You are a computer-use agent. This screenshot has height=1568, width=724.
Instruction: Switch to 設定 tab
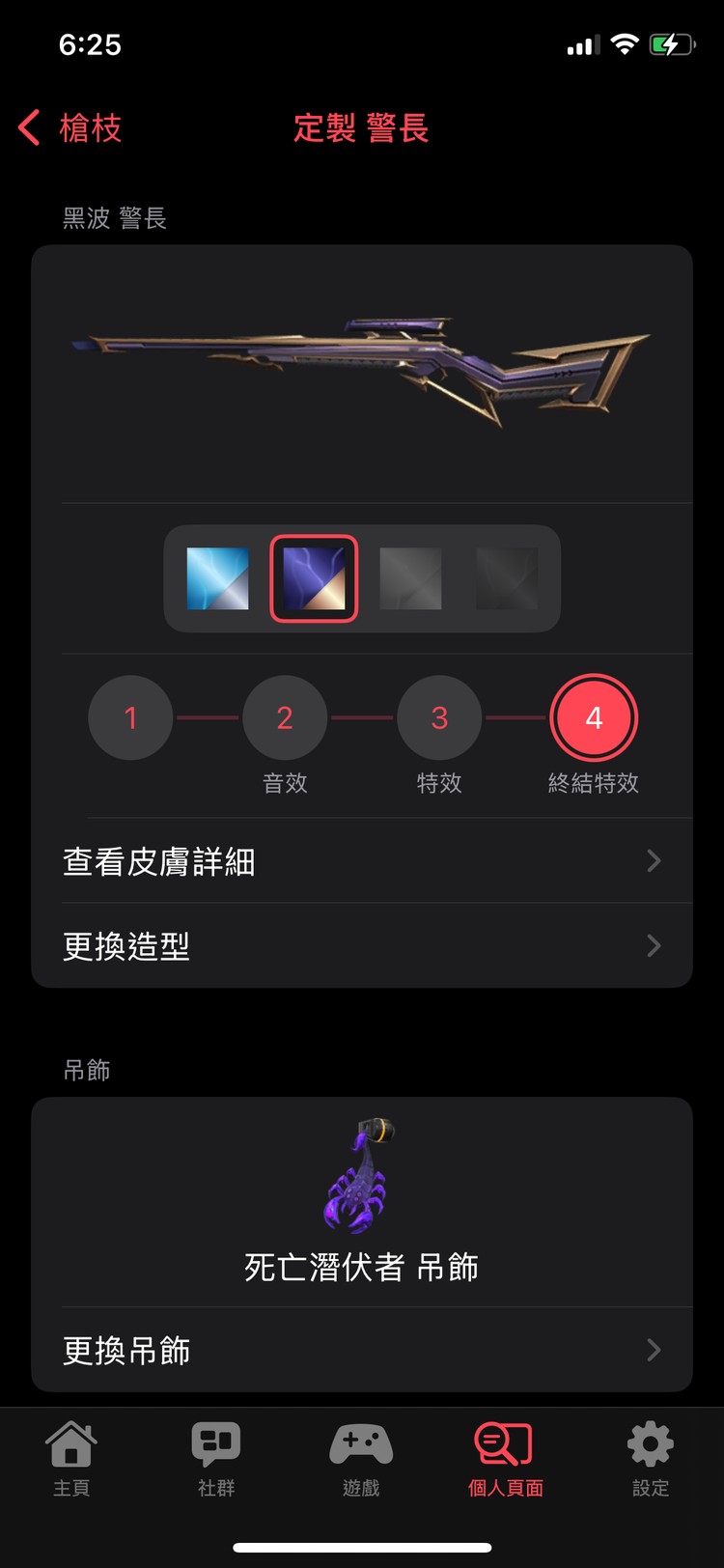tap(650, 1458)
